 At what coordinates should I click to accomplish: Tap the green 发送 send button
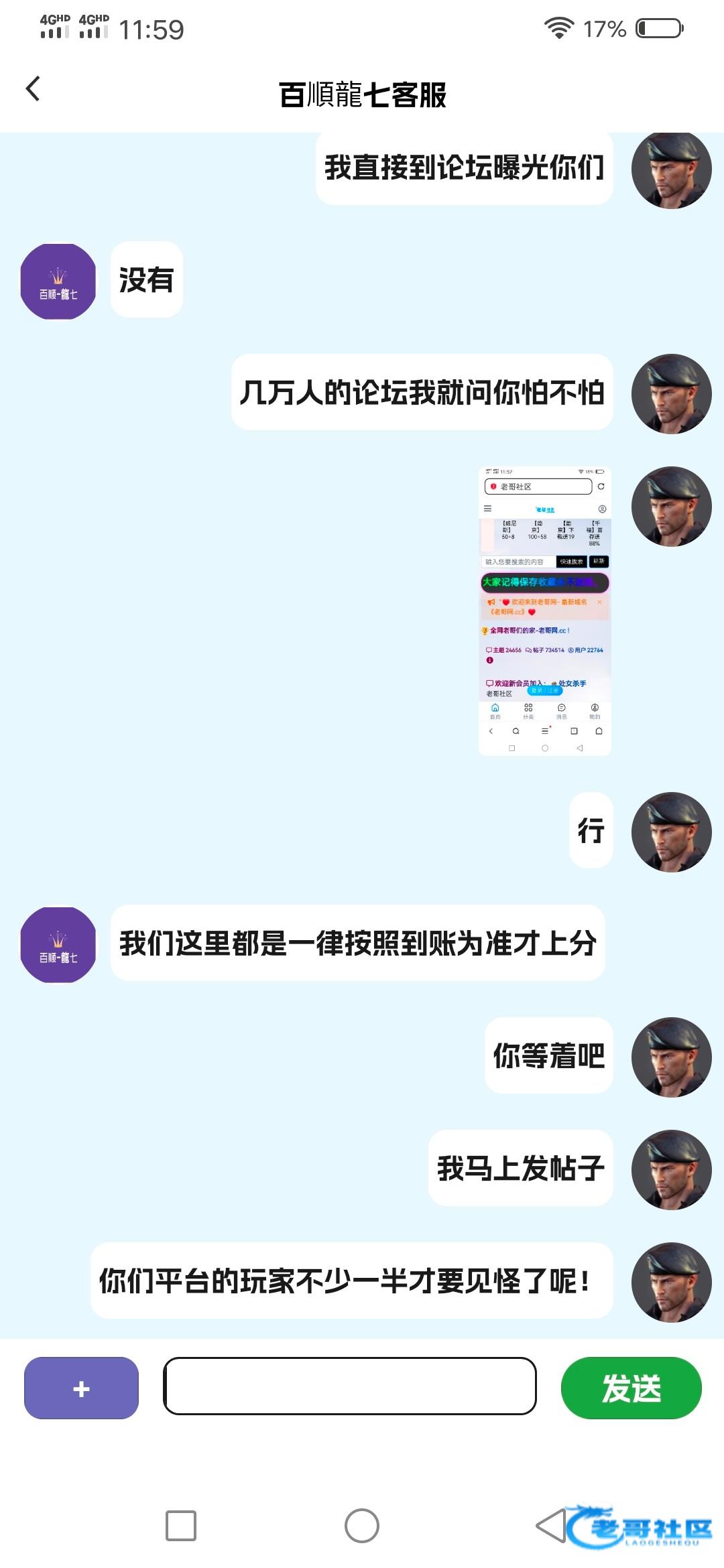tap(631, 1388)
